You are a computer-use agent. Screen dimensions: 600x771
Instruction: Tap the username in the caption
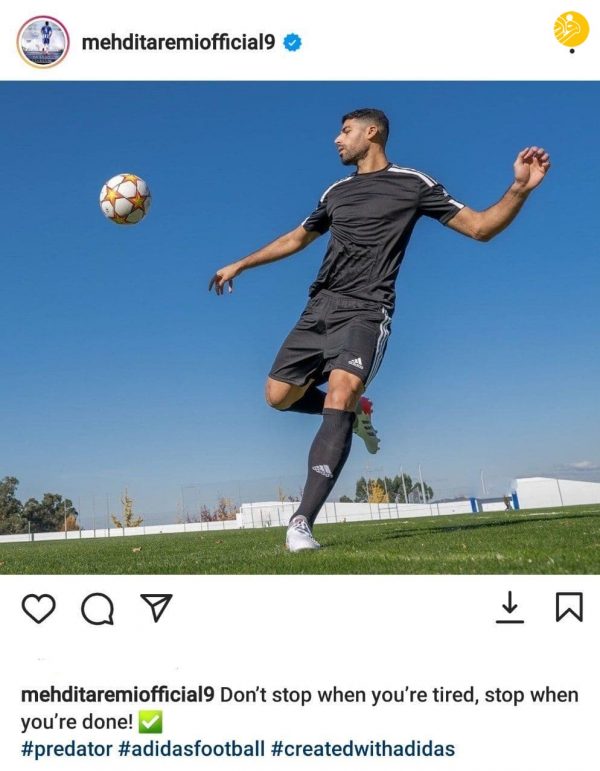pos(117,695)
